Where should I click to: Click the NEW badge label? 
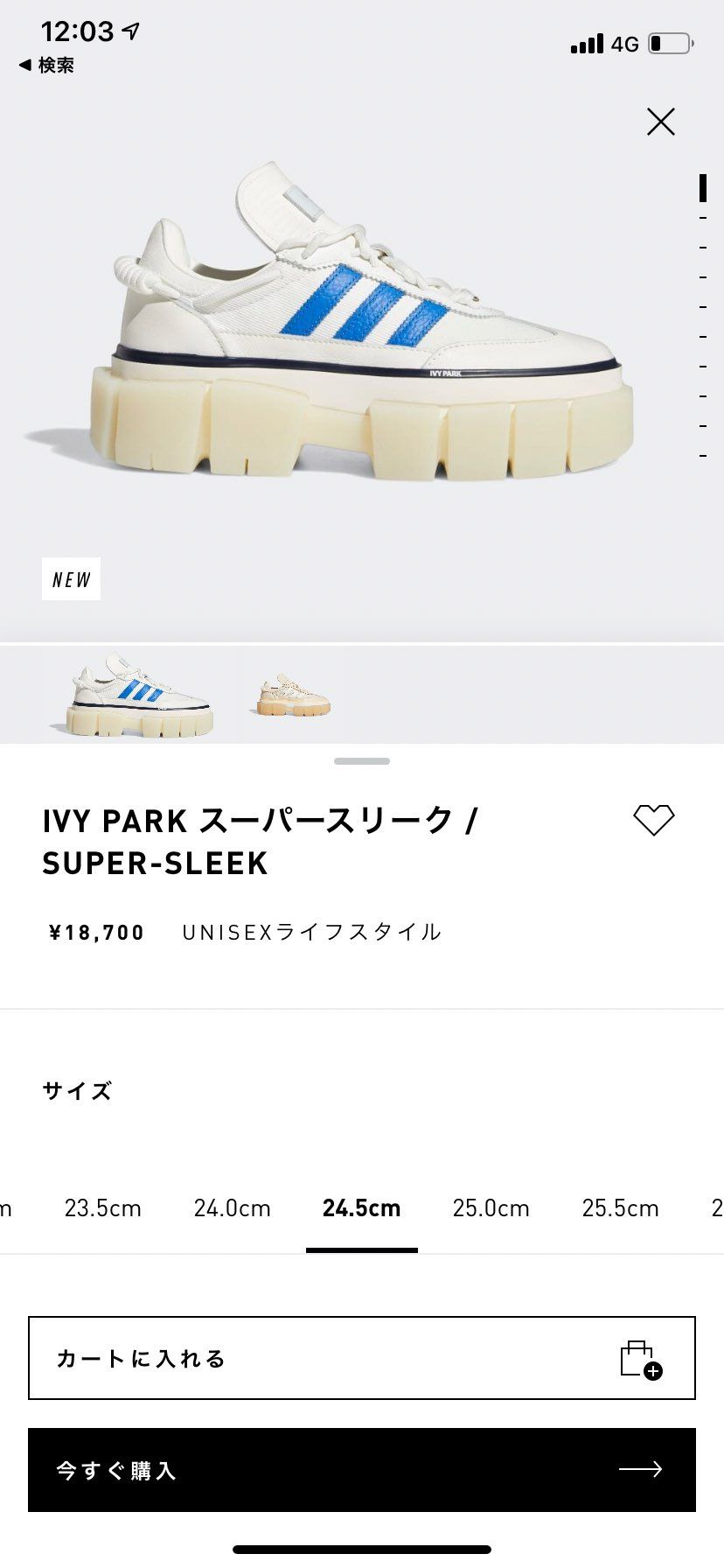[71, 577]
